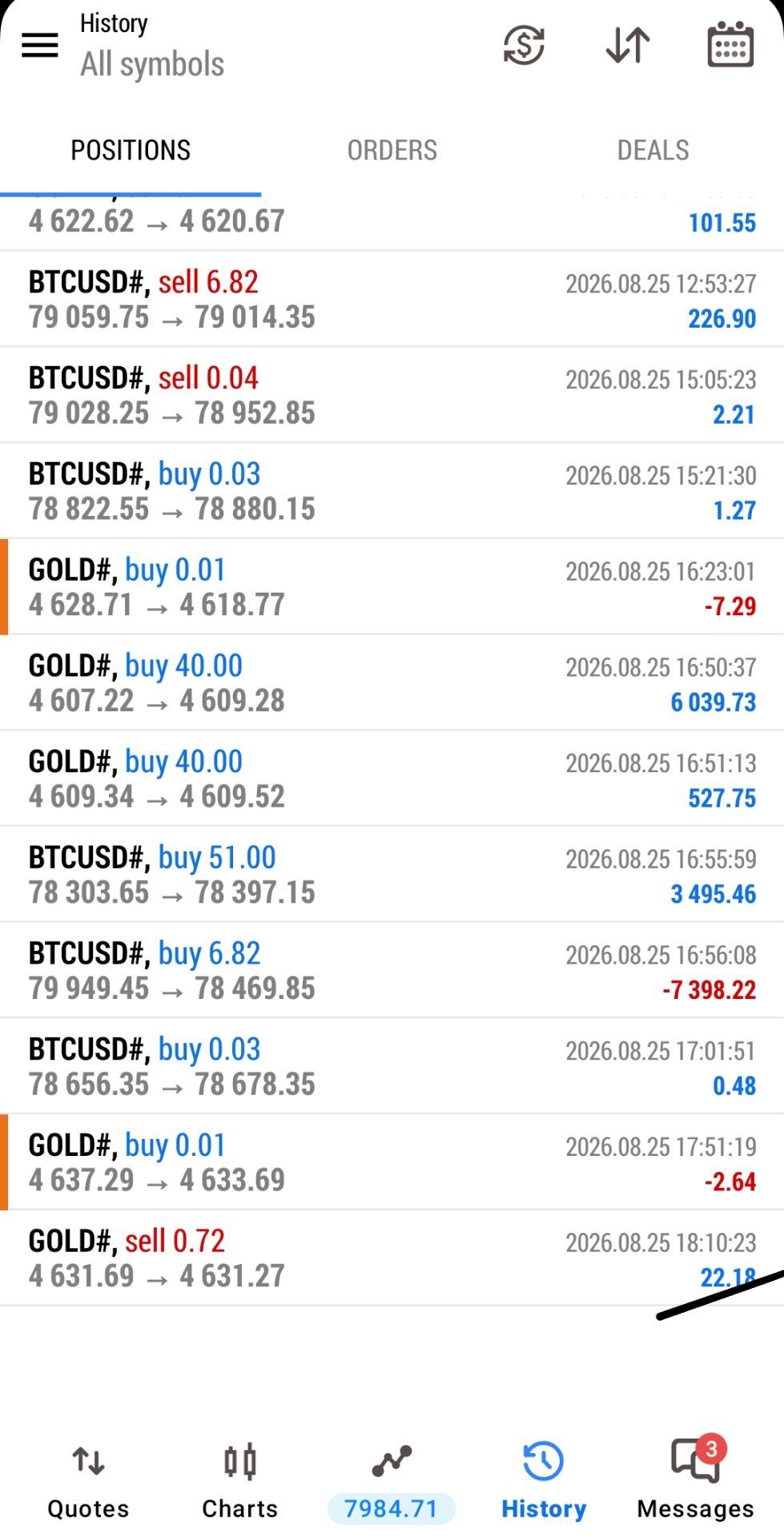Viewport: 784px width, 1538px height.
Task: Open the hamburger drawer menu
Action: (39, 45)
